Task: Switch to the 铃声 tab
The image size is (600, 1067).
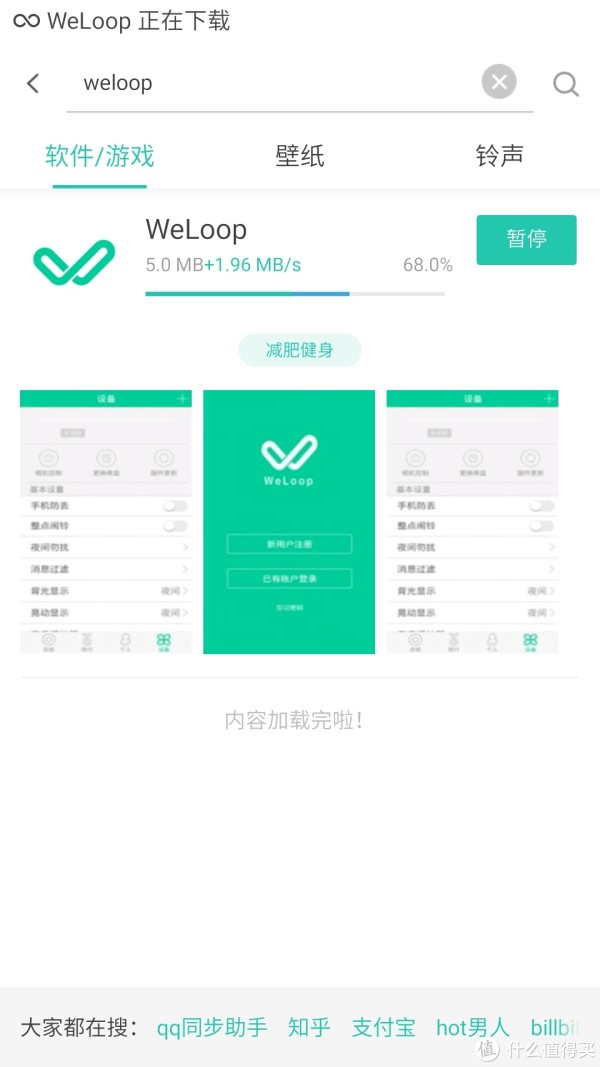Action: point(499,156)
